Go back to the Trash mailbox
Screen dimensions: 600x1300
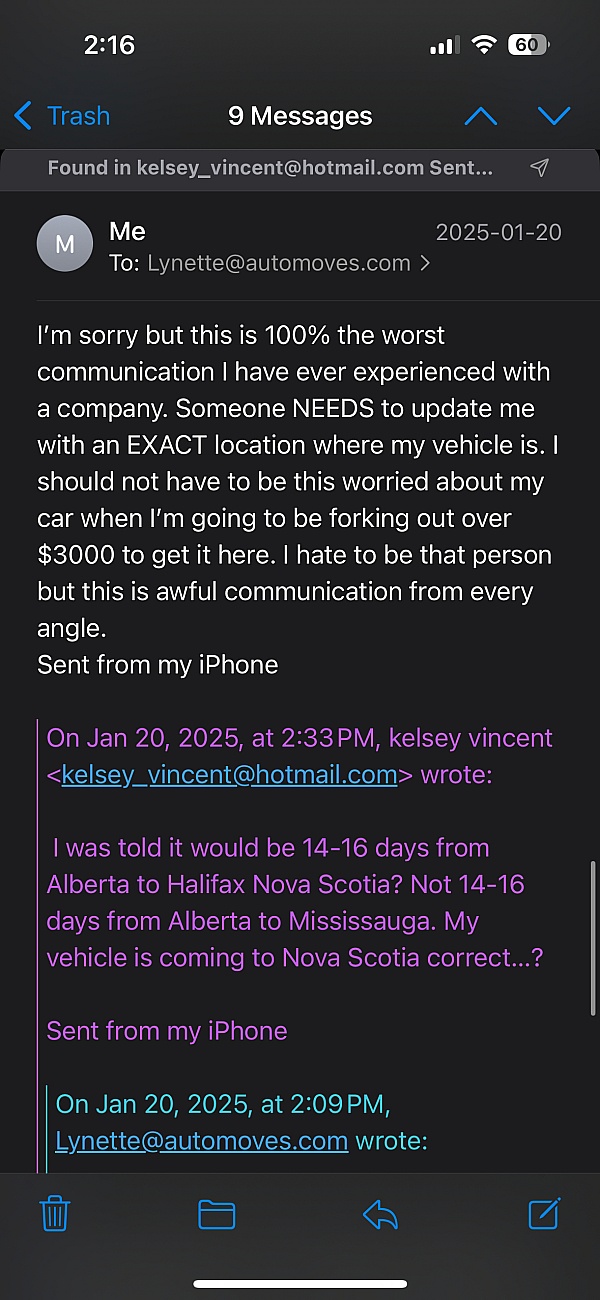coord(61,116)
